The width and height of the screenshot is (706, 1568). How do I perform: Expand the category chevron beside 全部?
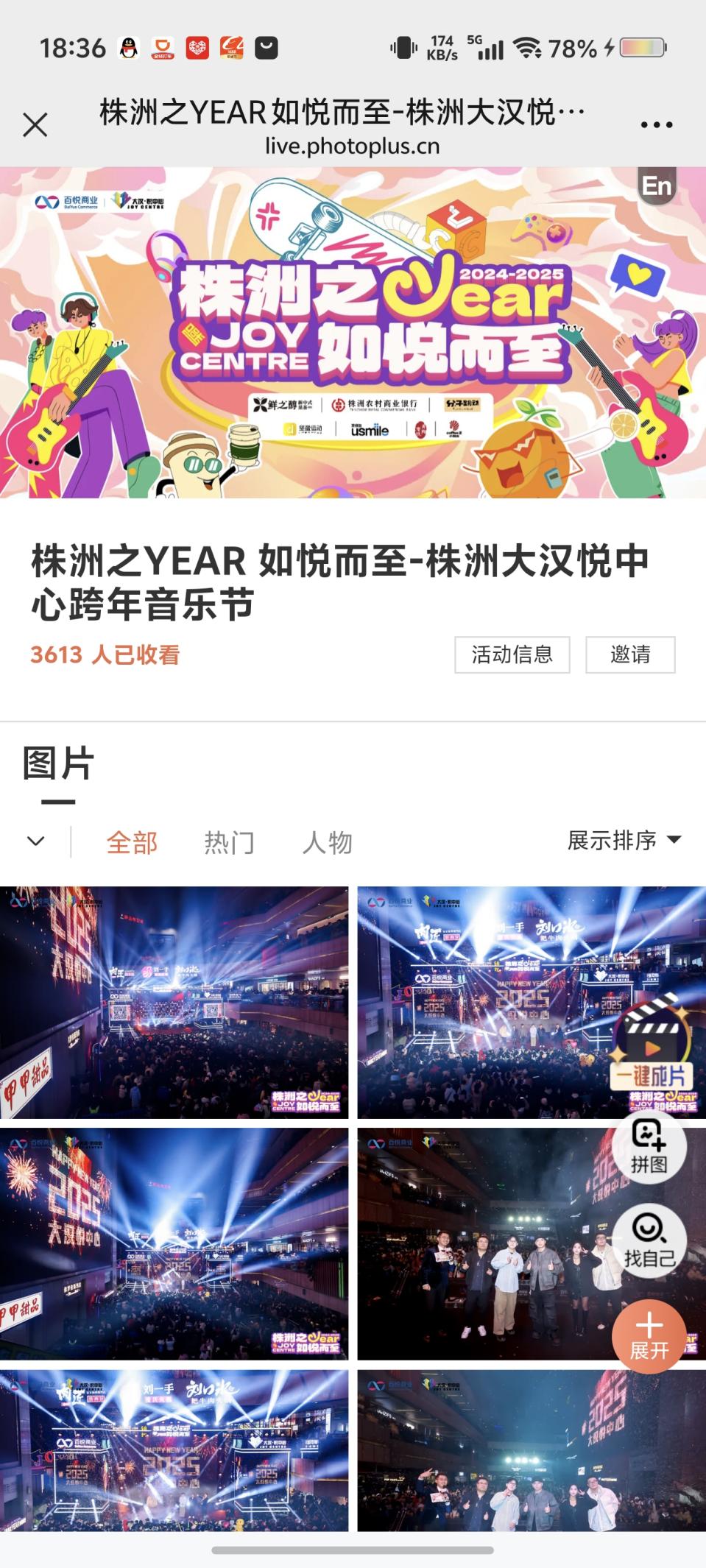(35, 841)
